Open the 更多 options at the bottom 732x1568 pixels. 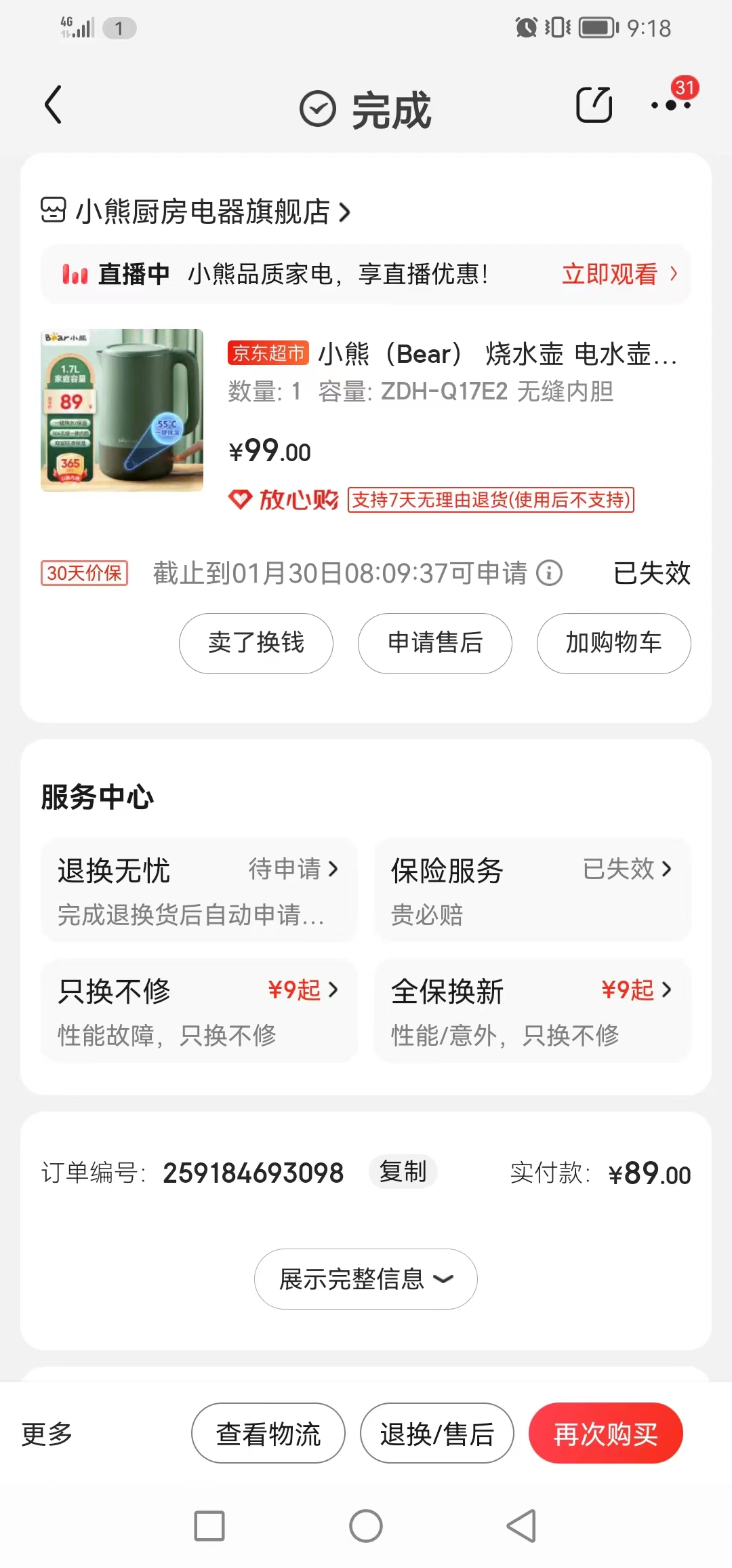(47, 1434)
